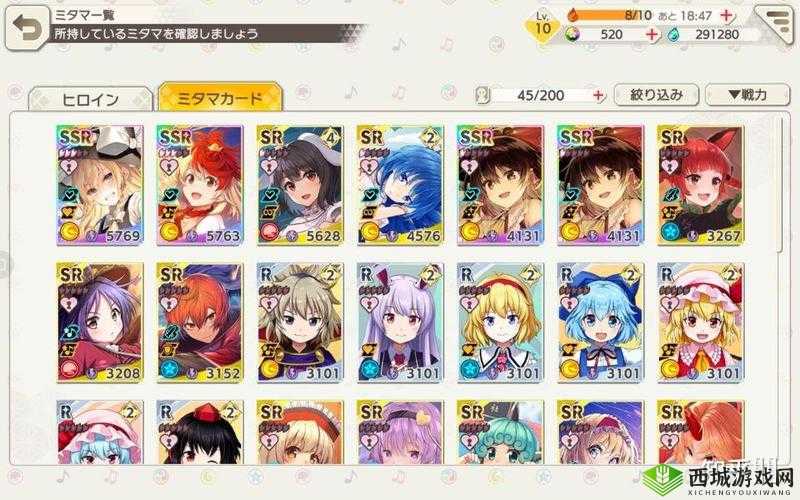This screenshot has width=800, height=500.
Task: Expand card capacity with plus beside 45/200
Action: (x=598, y=95)
